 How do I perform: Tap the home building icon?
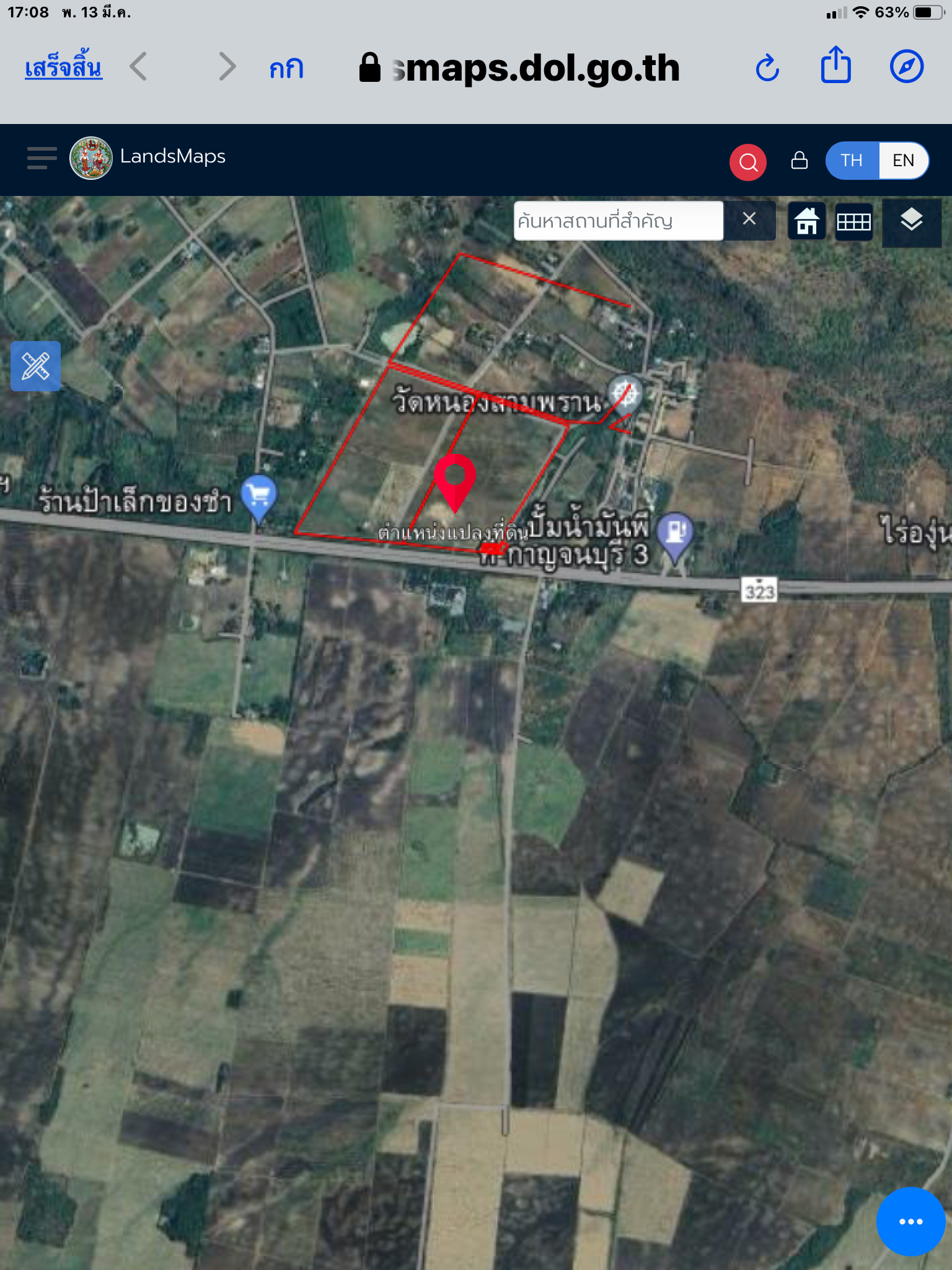[806, 221]
